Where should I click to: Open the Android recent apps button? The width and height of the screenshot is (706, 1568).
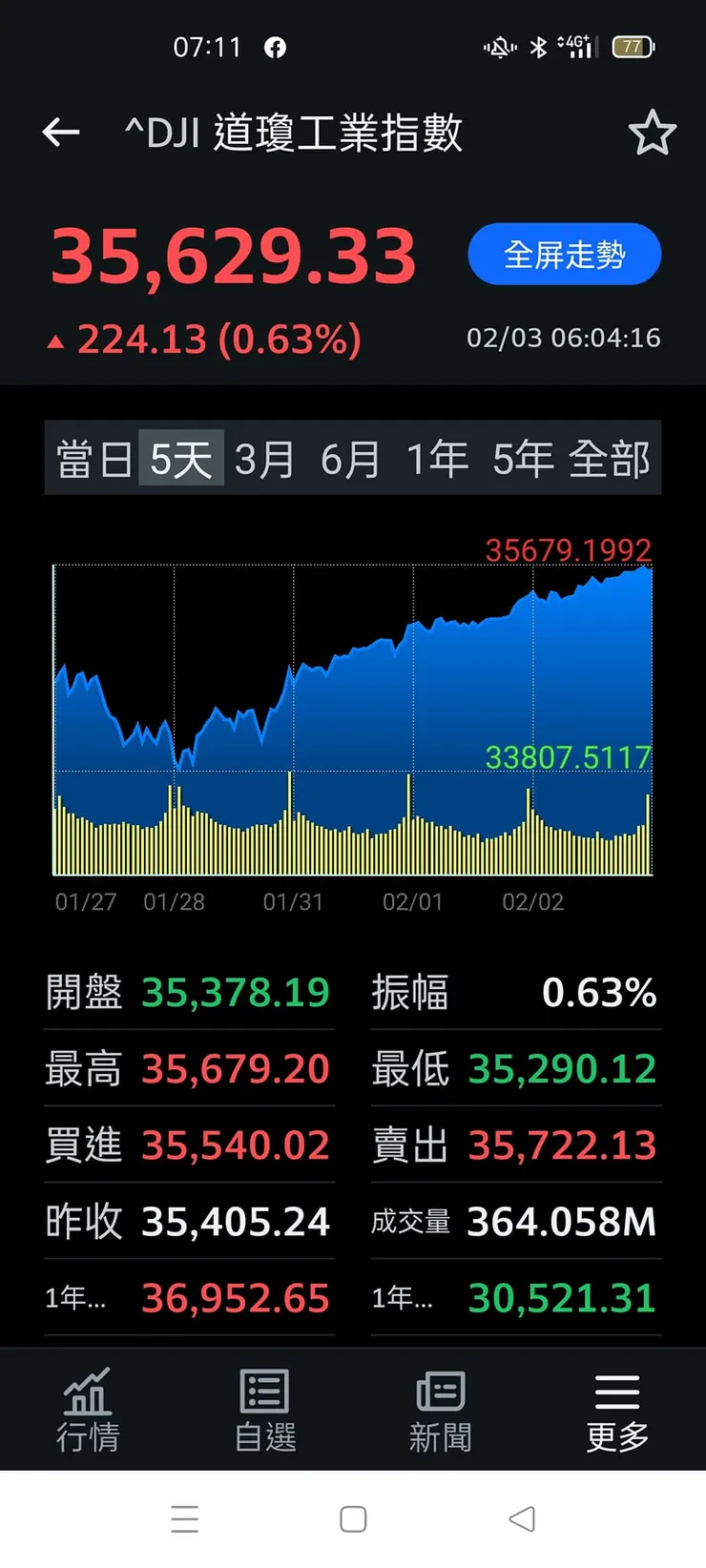click(x=185, y=1518)
